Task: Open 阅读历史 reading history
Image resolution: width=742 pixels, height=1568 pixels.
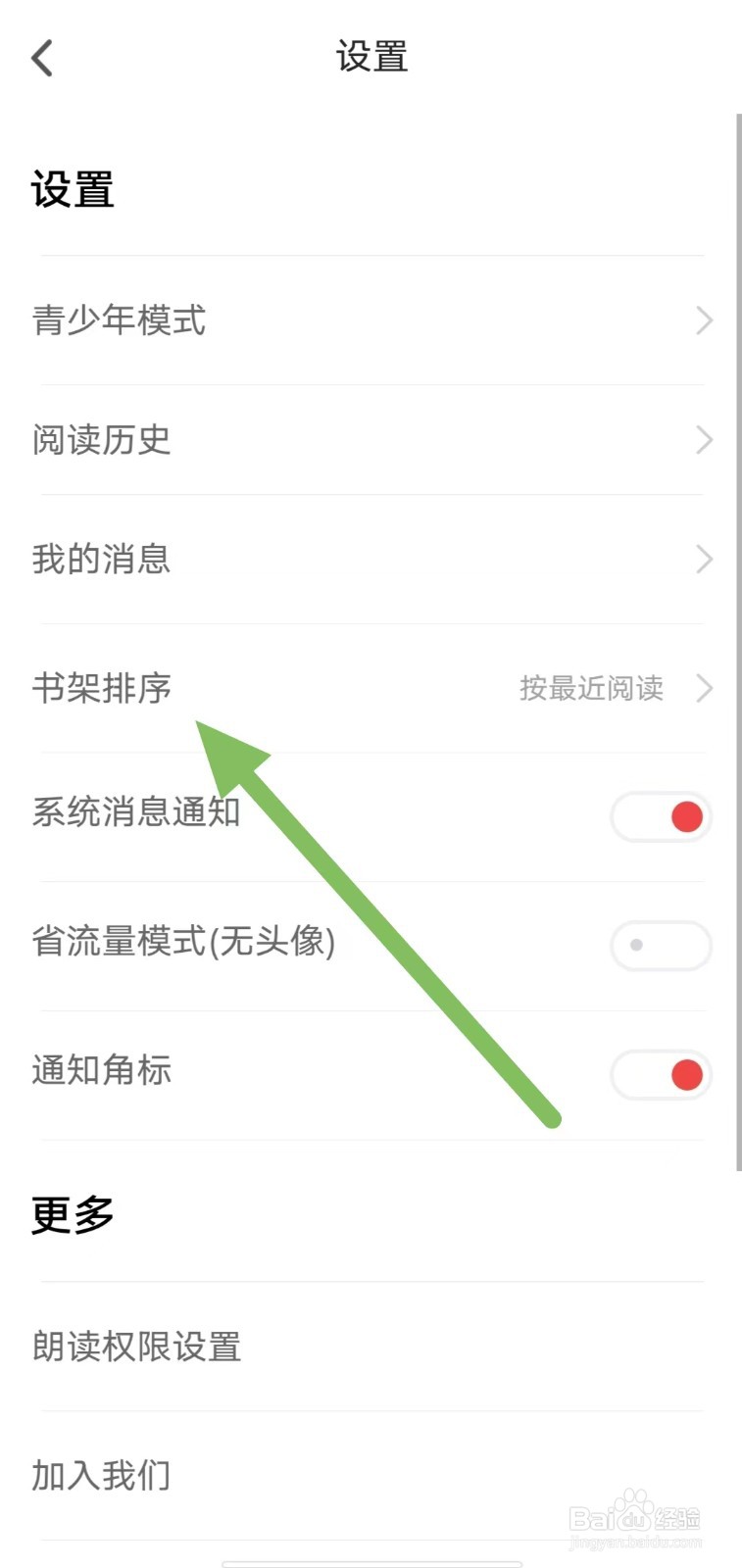Action: point(102,440)
